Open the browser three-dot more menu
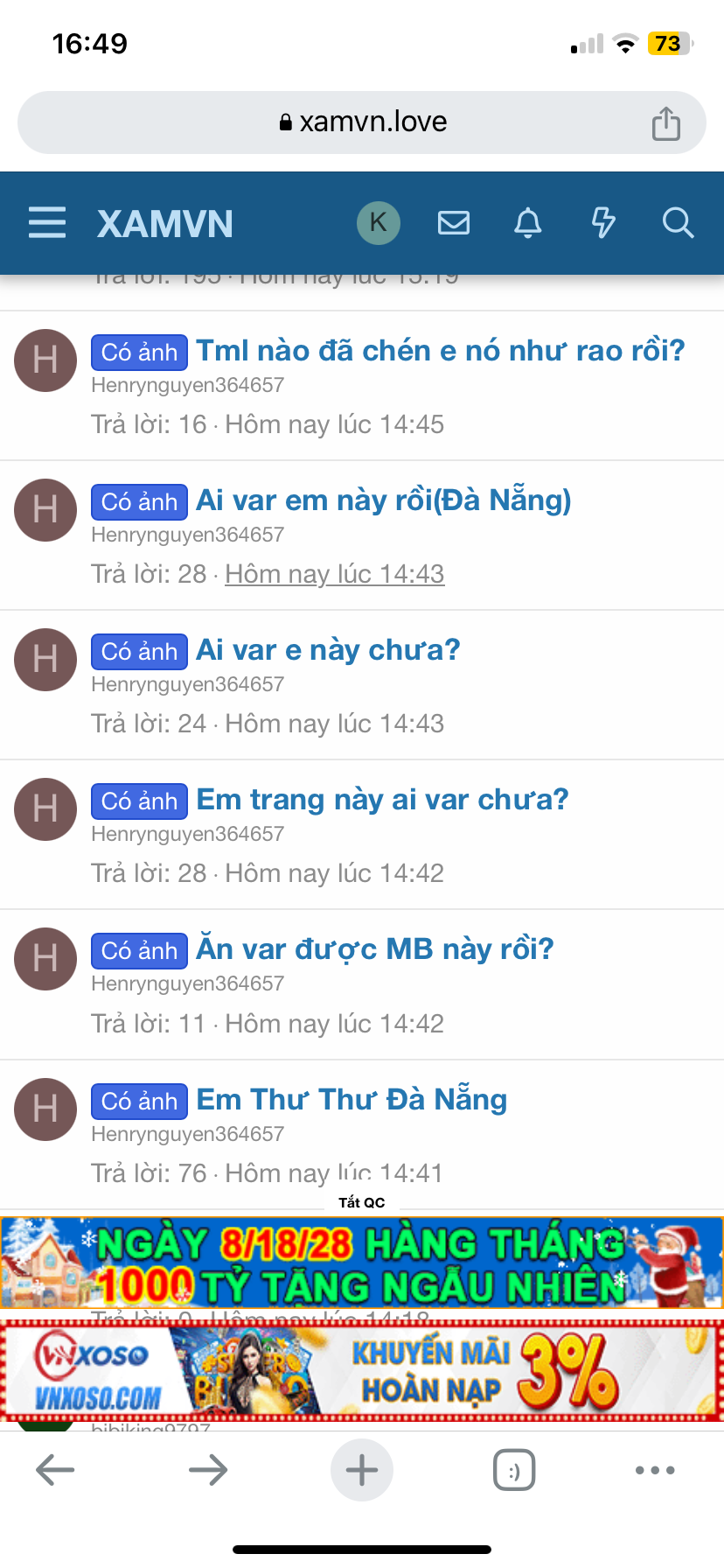 tap(655, 1470)
